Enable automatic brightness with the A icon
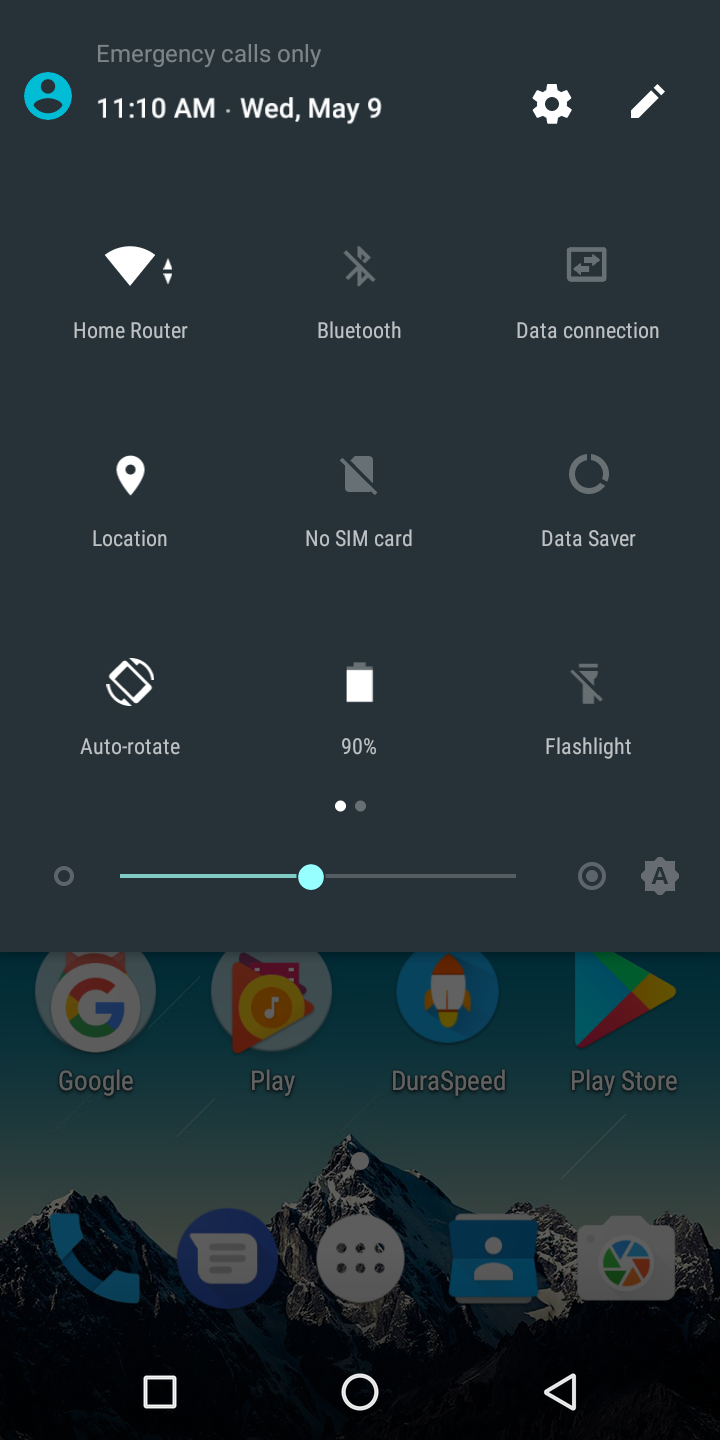This screenshot has width=720, height=1440. pos(660,876)
